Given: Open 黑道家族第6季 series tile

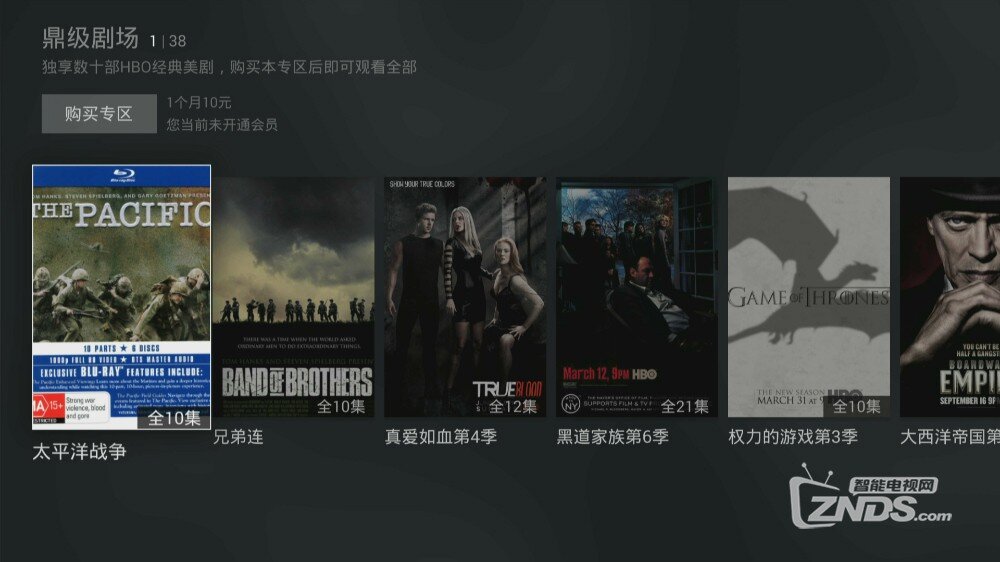Looking at the screenshot, I should click(637, 297).
